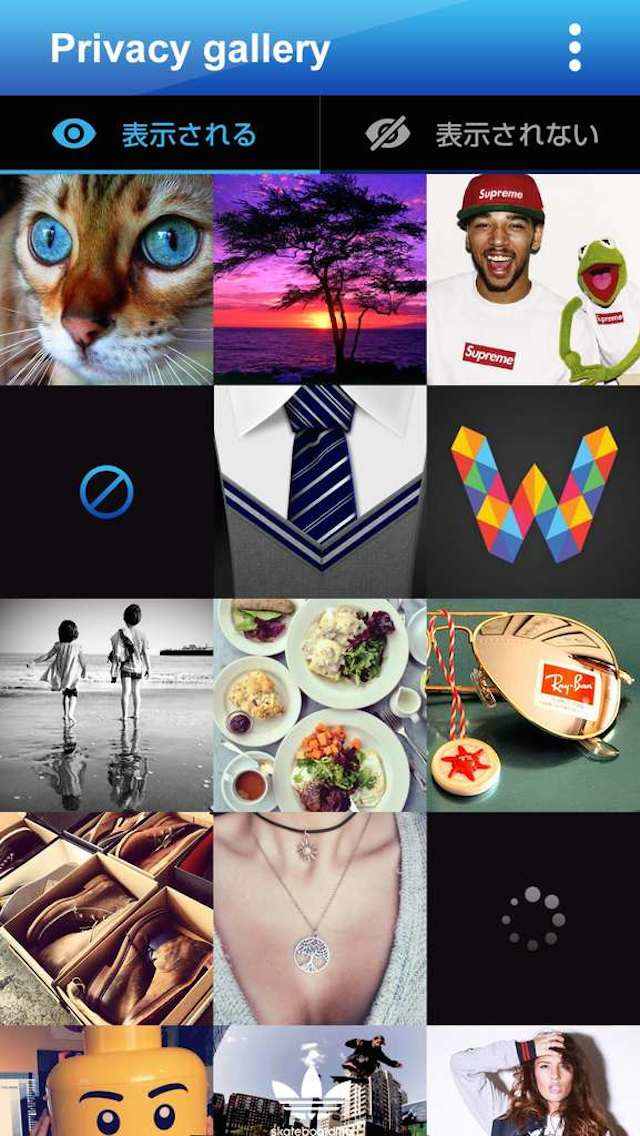Open the blue-eyed cat photo

[x=106, y=279]
